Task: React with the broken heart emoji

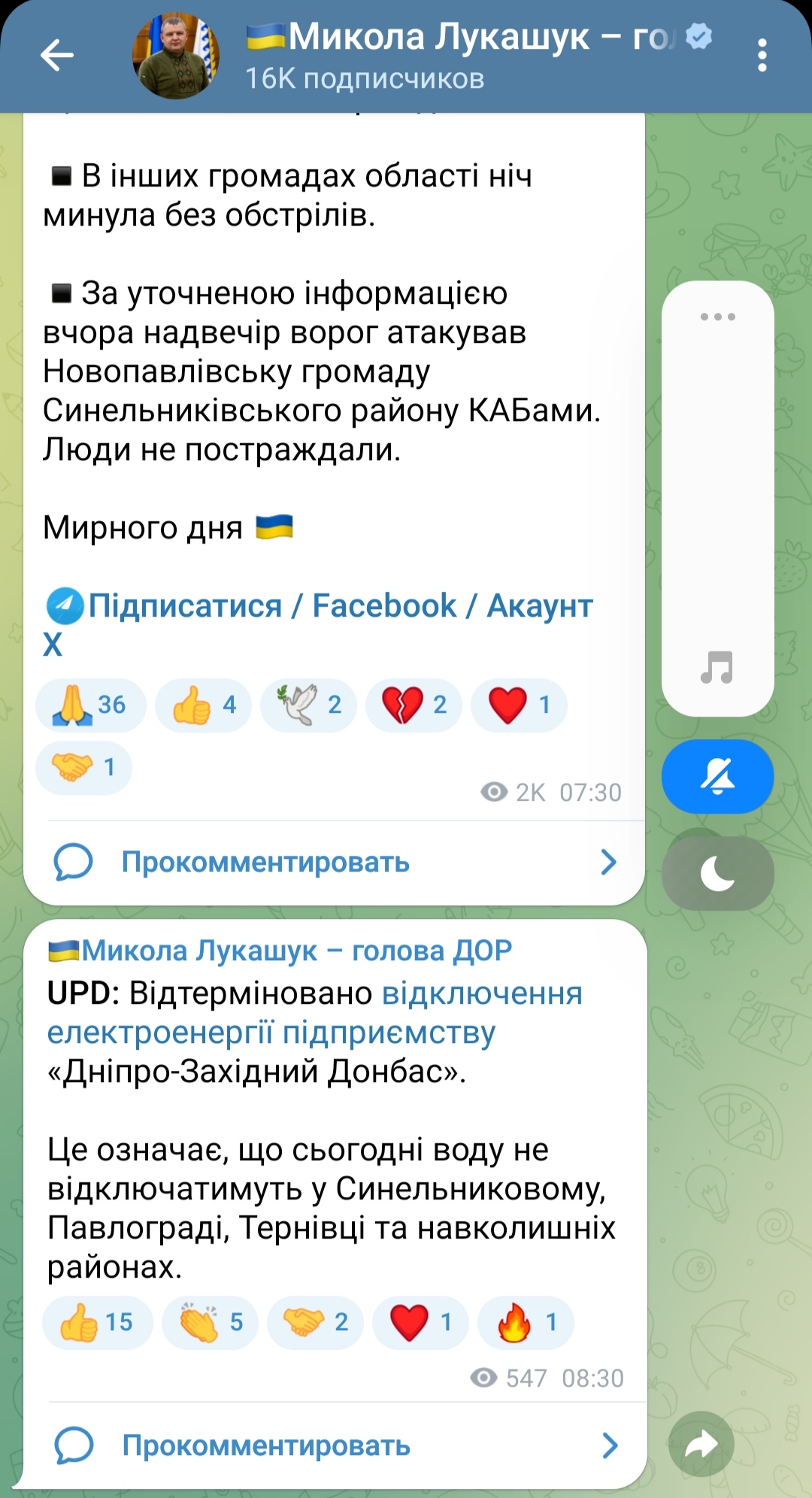Action: pyautogui.click(x=415, y=705)
